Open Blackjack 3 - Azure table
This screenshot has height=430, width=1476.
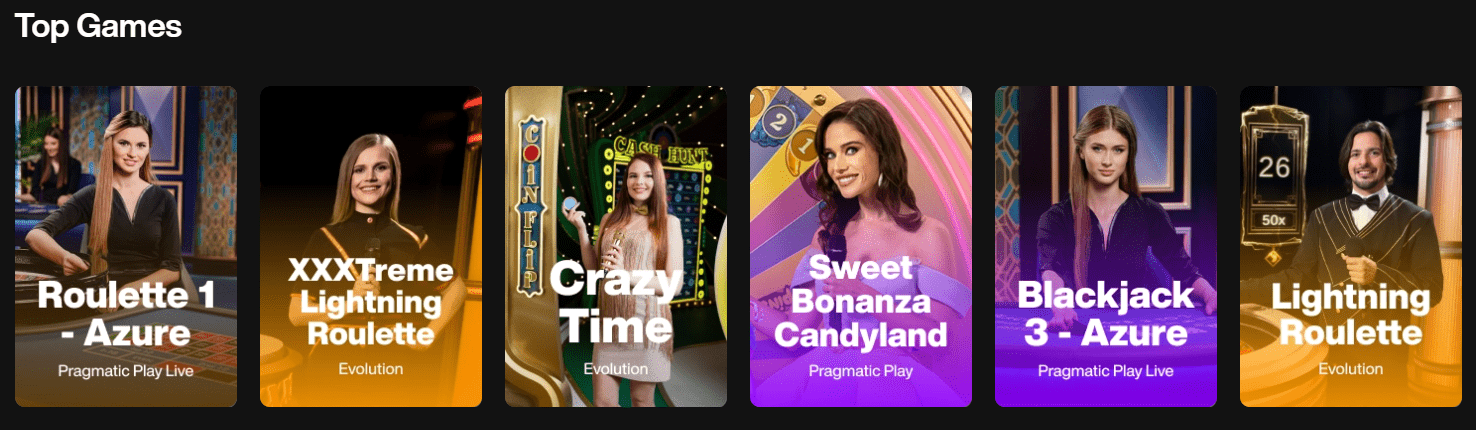click(x=1106, y=247)
